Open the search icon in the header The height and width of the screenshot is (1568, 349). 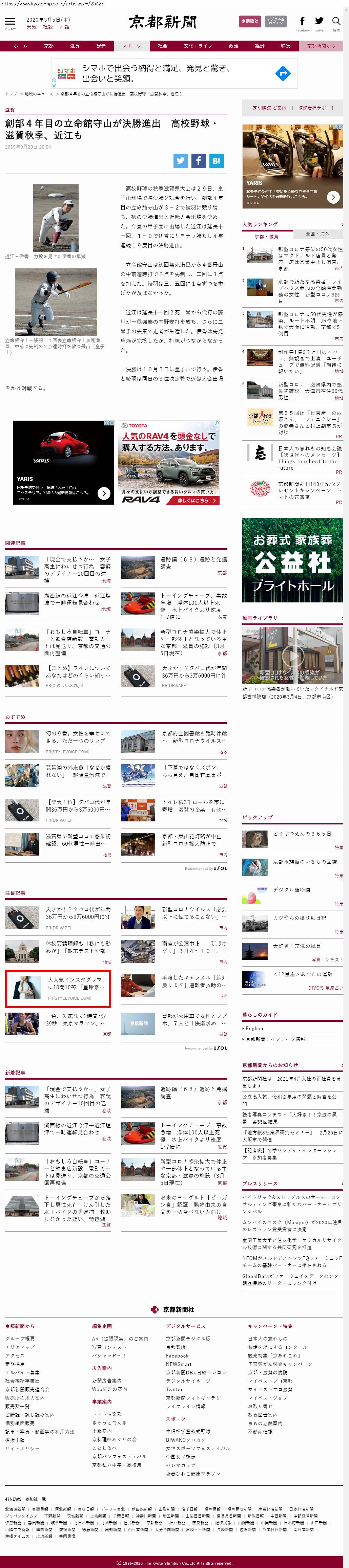pos(336,23)
